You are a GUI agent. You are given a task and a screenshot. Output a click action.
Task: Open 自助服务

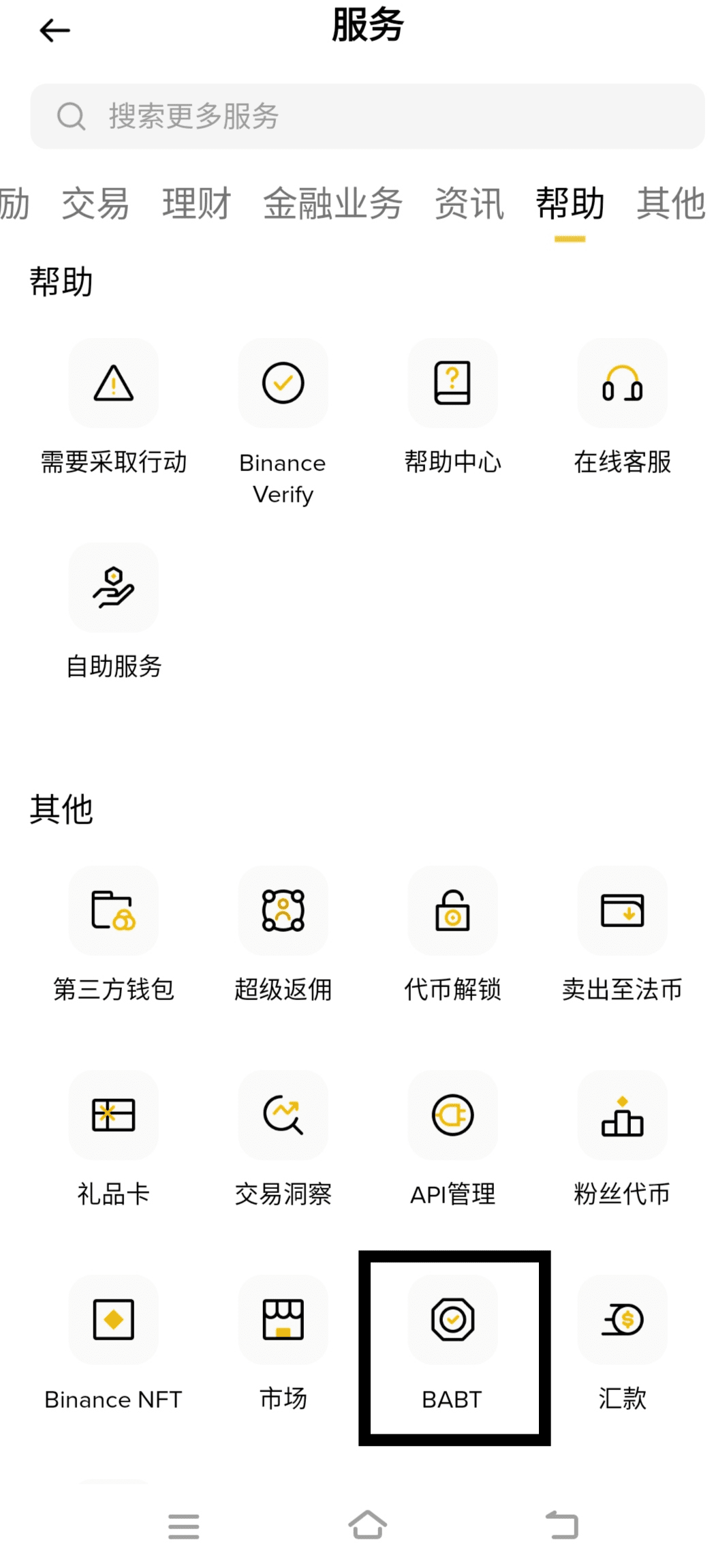pyautogui.click(x=114, y=612)
